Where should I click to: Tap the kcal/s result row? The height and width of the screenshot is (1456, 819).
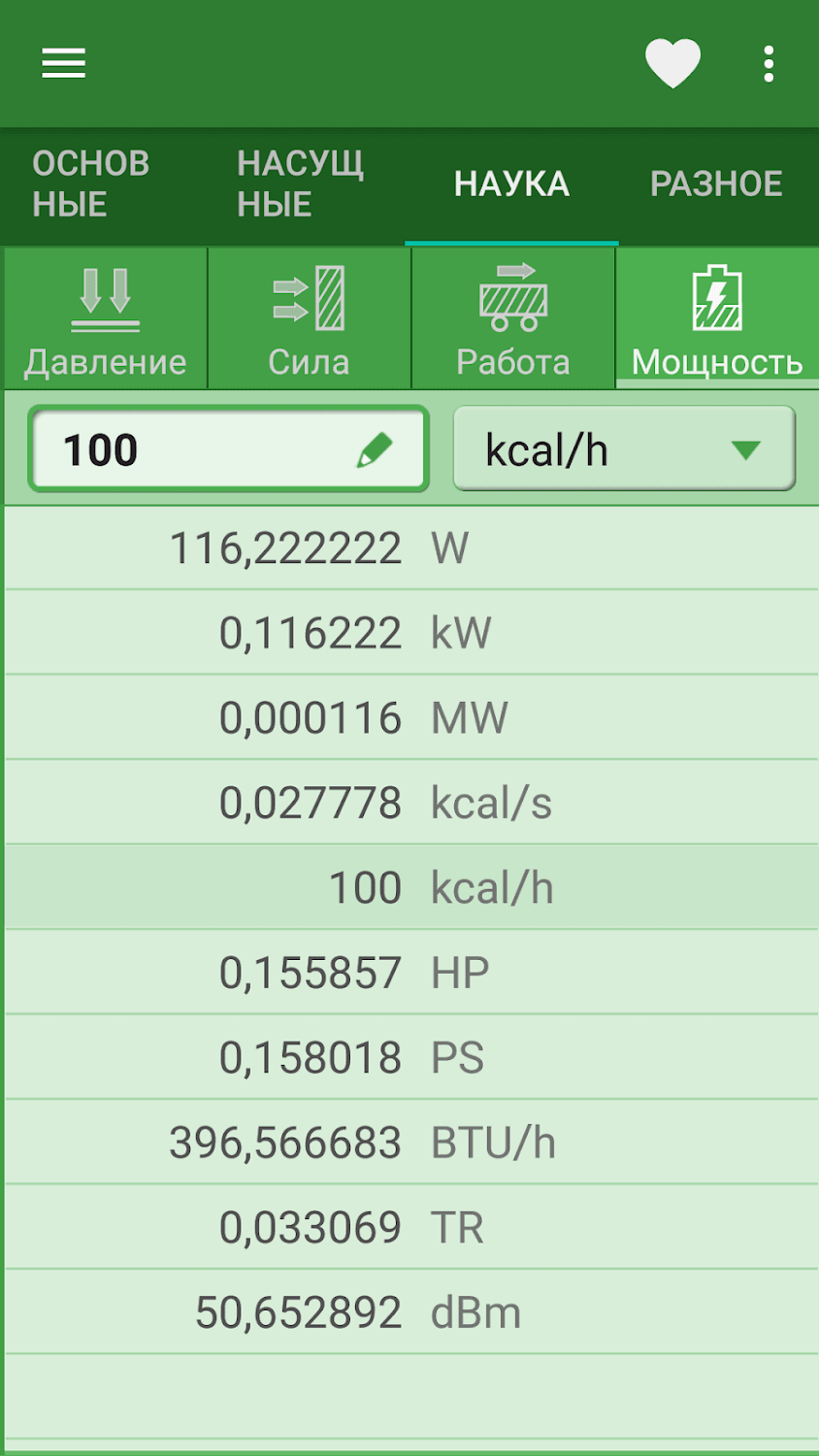pyautogui.click(x=411, y=803)
